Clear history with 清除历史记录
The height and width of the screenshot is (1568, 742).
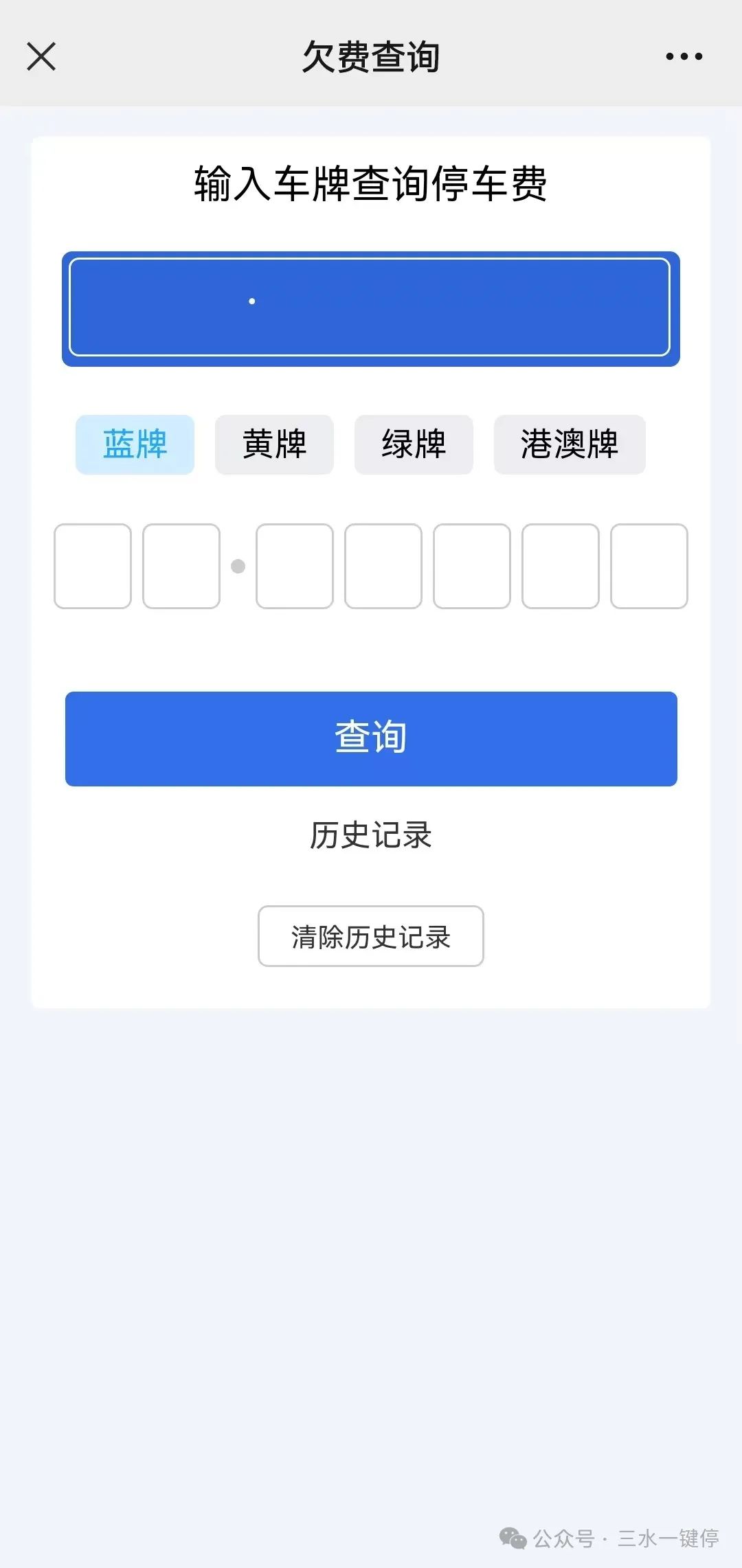point(371,936)
